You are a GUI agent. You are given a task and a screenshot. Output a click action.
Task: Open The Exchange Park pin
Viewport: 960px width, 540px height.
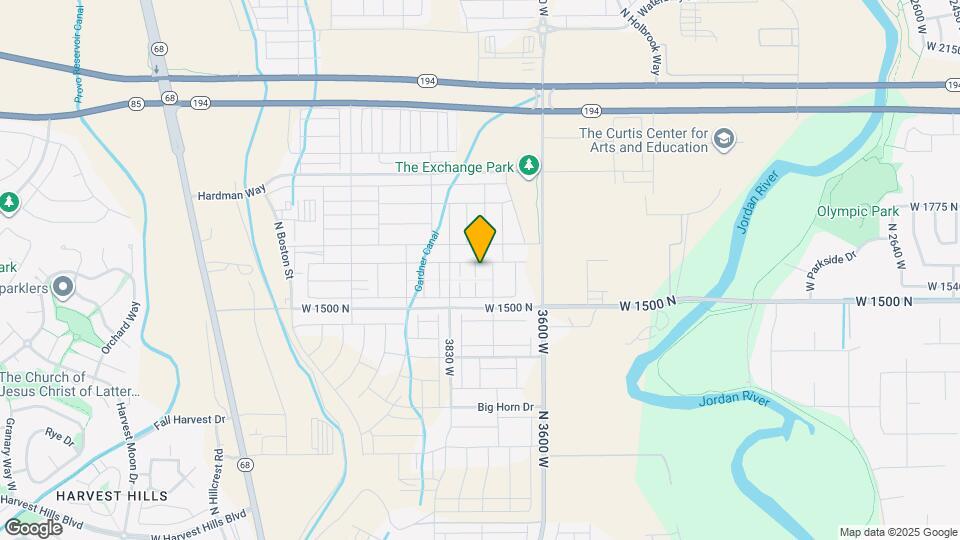coord(532,167)
